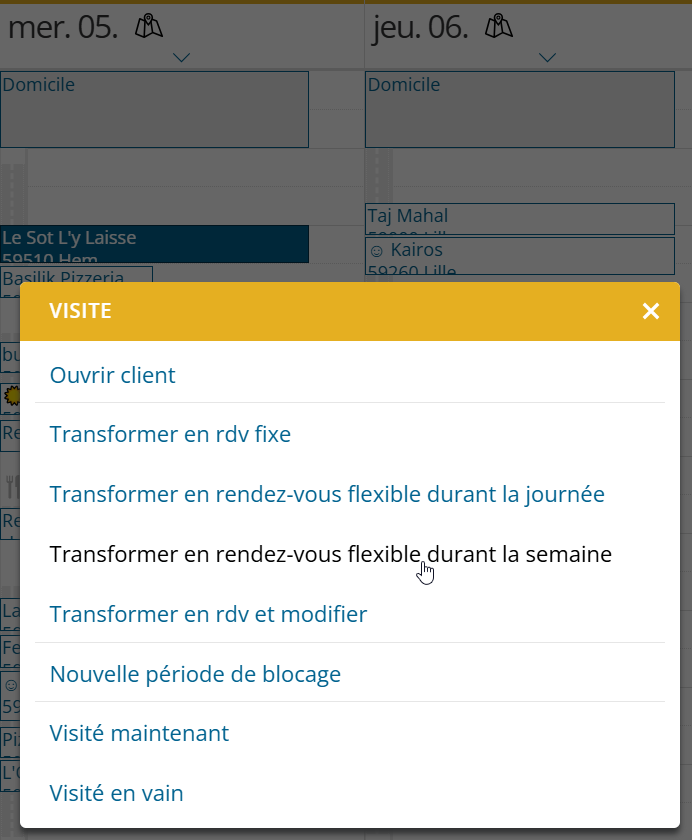Open map icon for jeu. 06.
The width and height of the screenshot is (692, 840).
pyautogui.click(x=499, y=27)
